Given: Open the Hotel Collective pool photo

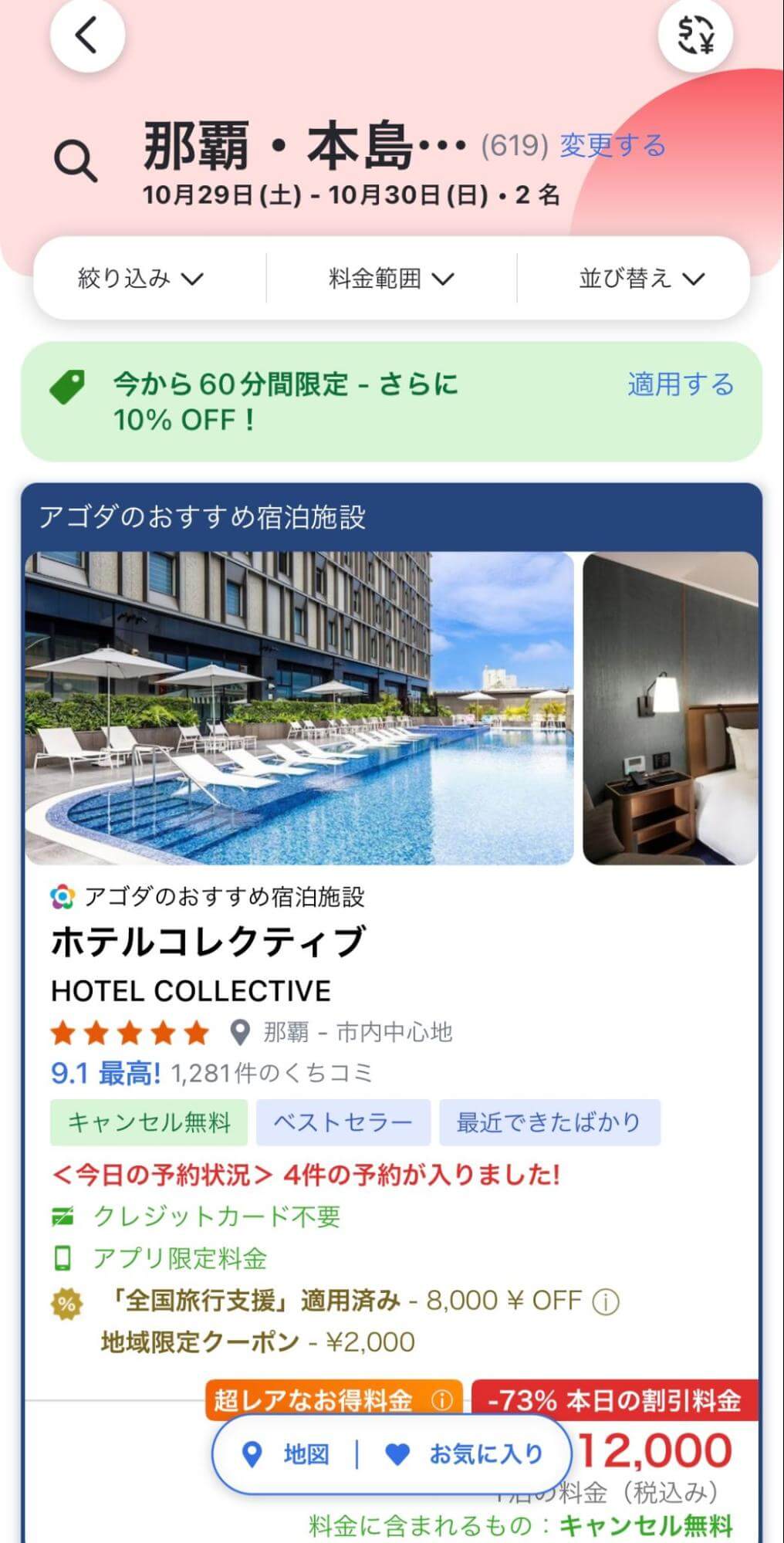Looking at the screenshot, I should click(299, 708).
